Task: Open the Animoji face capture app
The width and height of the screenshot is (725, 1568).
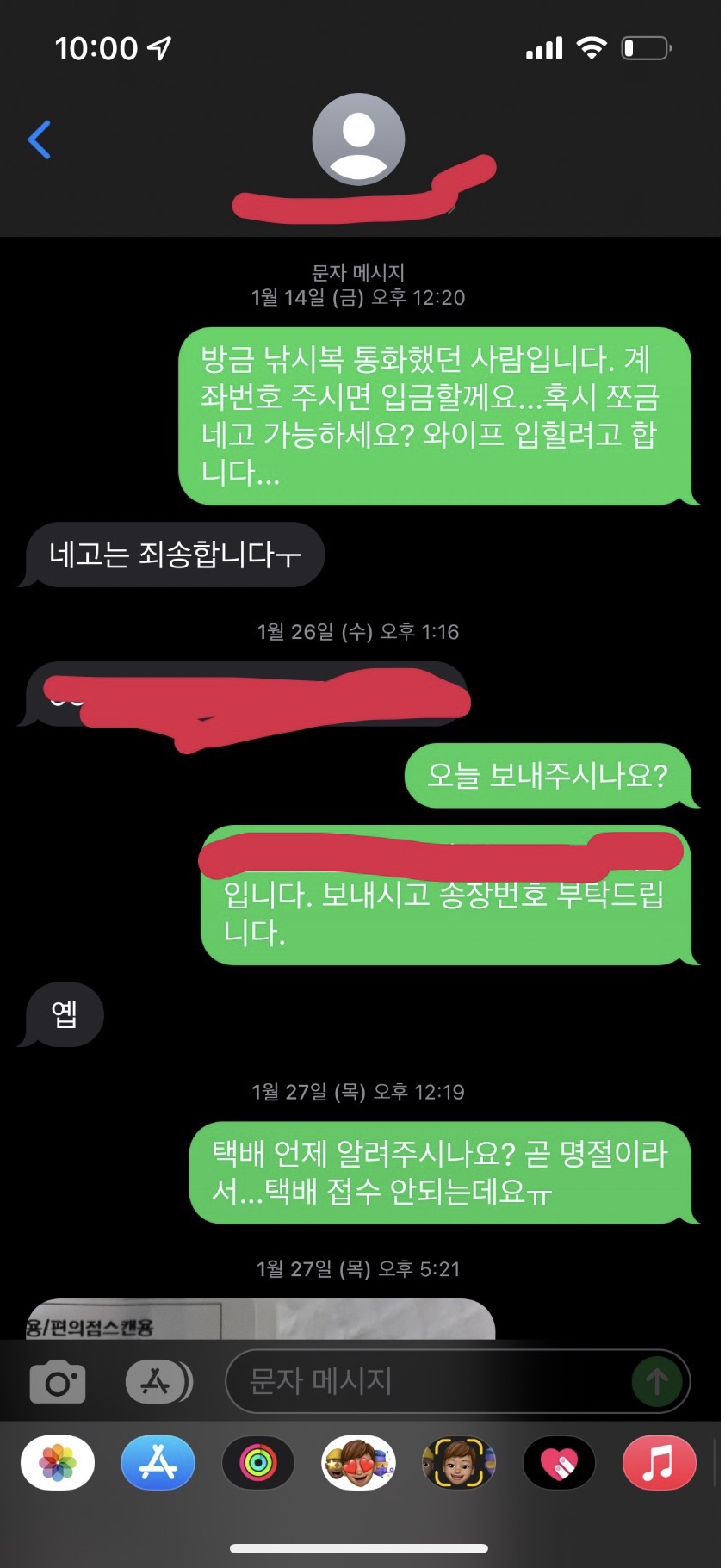Action: 459,1462
